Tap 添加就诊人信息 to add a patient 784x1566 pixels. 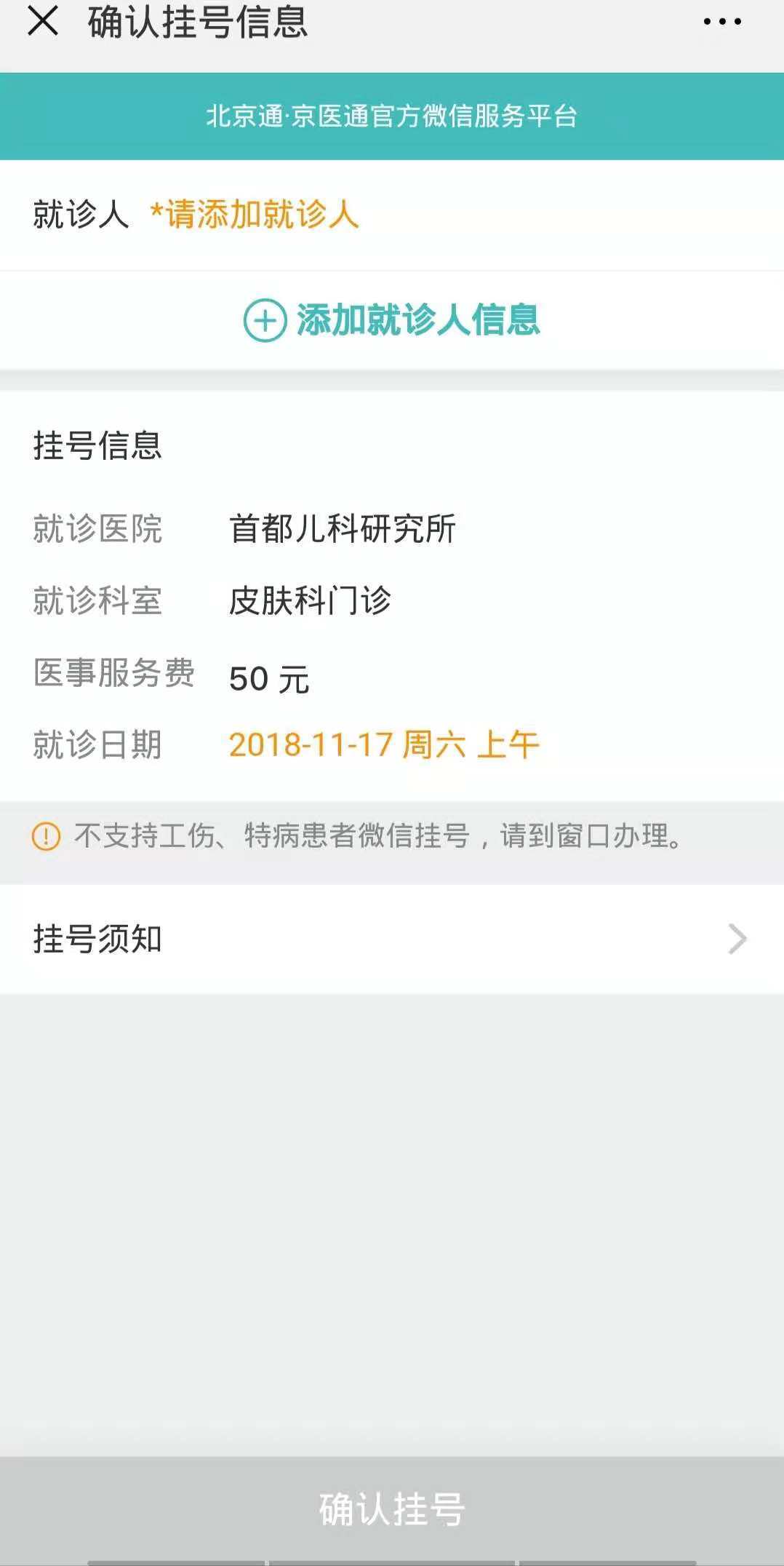(x=392, y=320)
